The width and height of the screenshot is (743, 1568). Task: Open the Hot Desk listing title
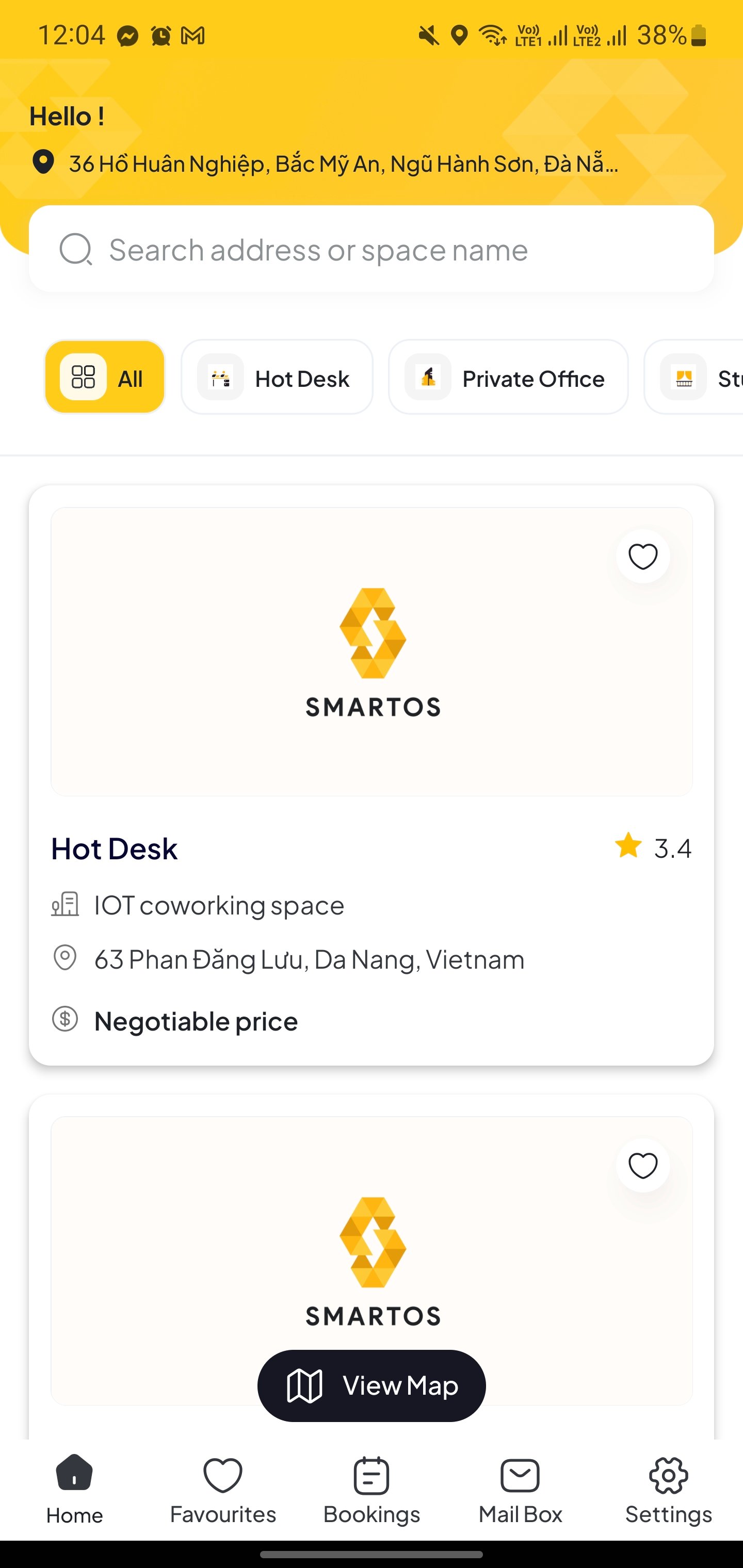[114, 848]
